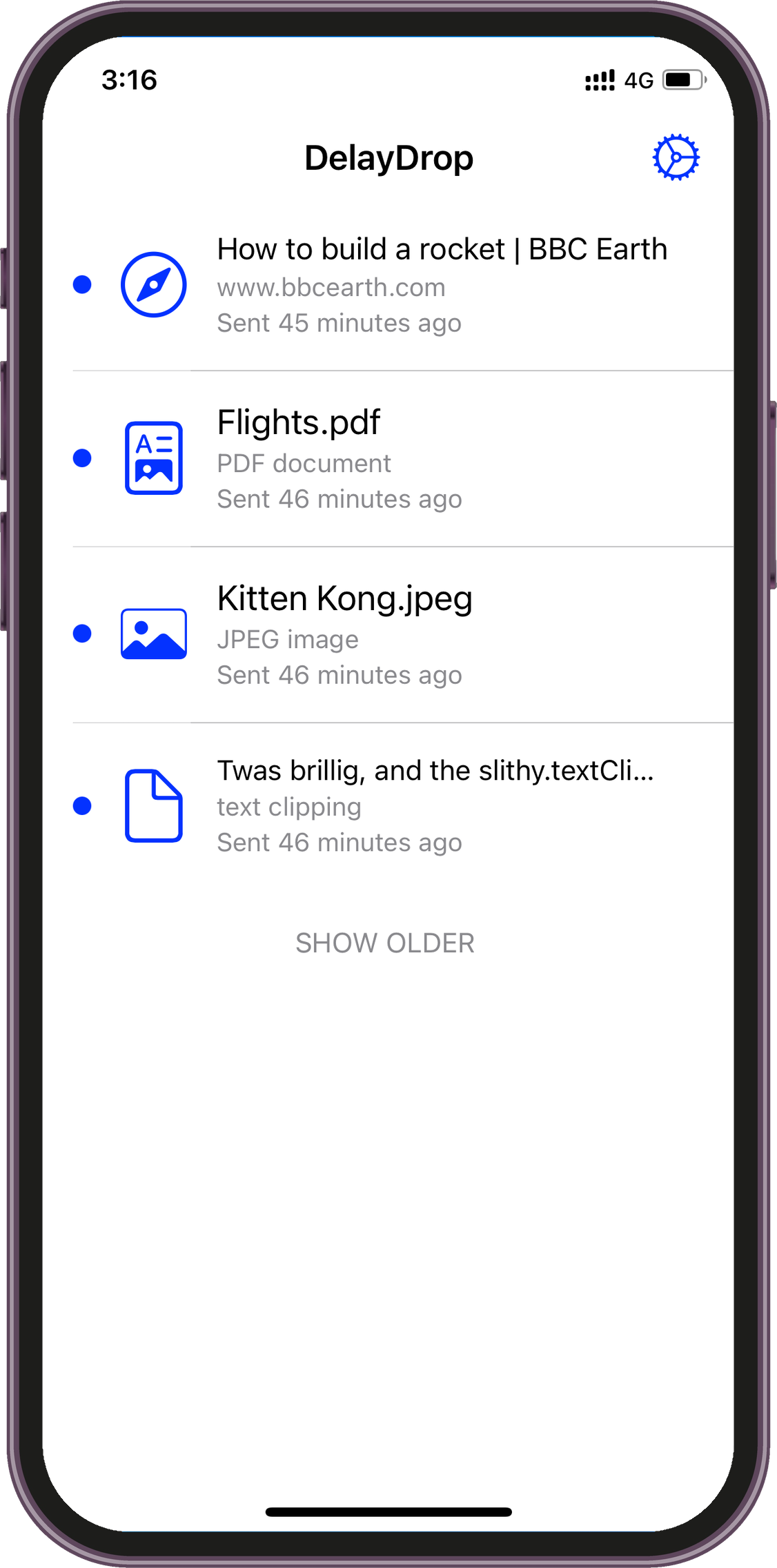The height and width of the screenshot is (1568, 777).
Task: Tap SHOW OLDER to load older items
Action: (385, 943)
